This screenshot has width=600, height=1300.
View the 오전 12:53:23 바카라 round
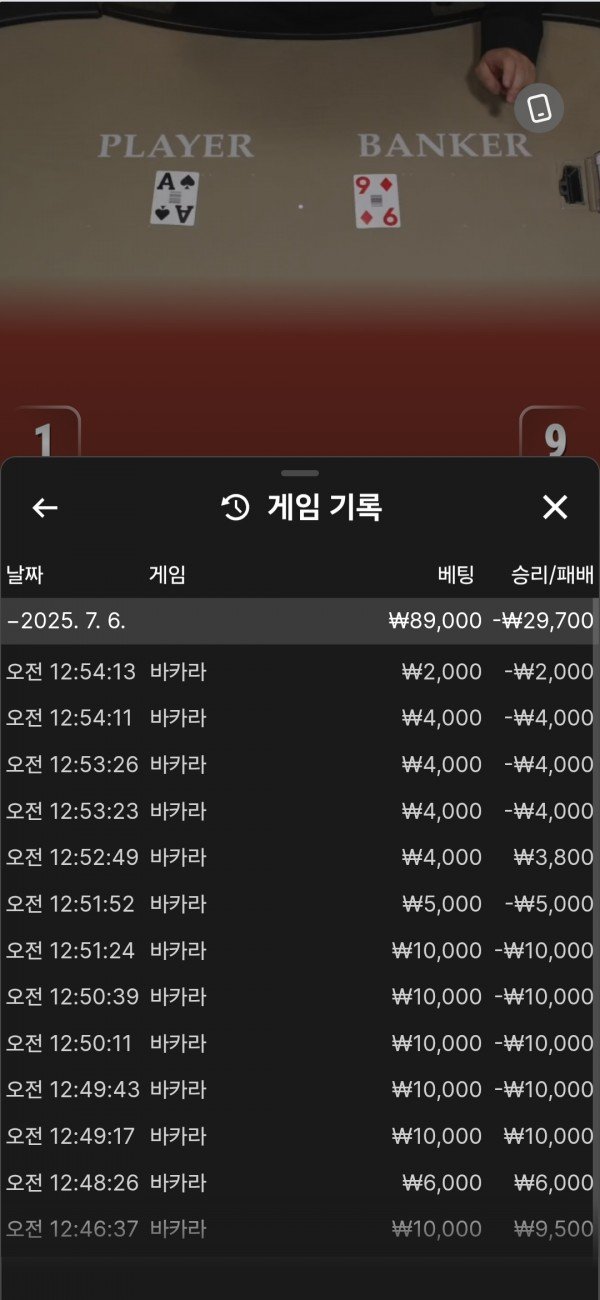point(300,811)
